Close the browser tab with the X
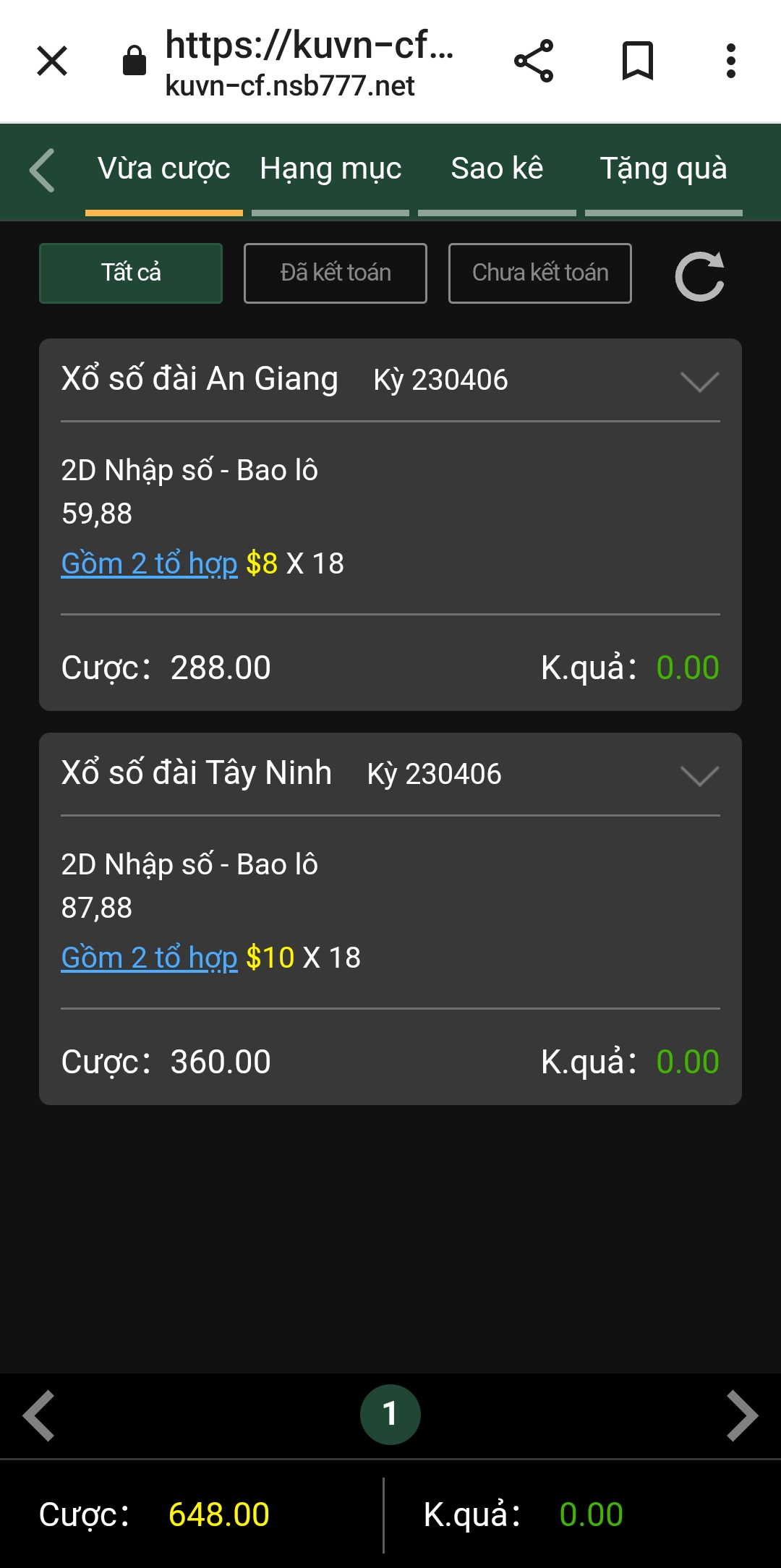The image size is (781, 1568). [x=52, y=61]
